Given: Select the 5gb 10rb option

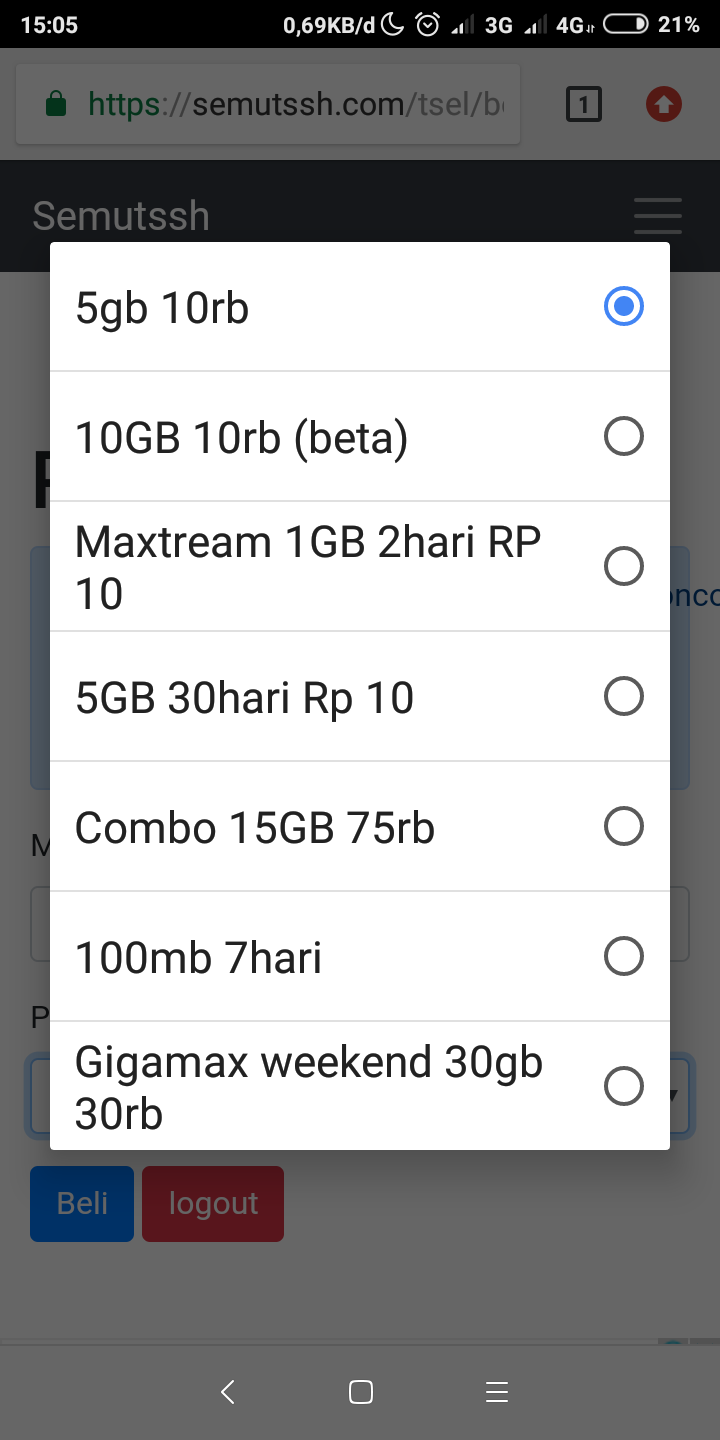Looking at the screenshot, I should point(360,307).
